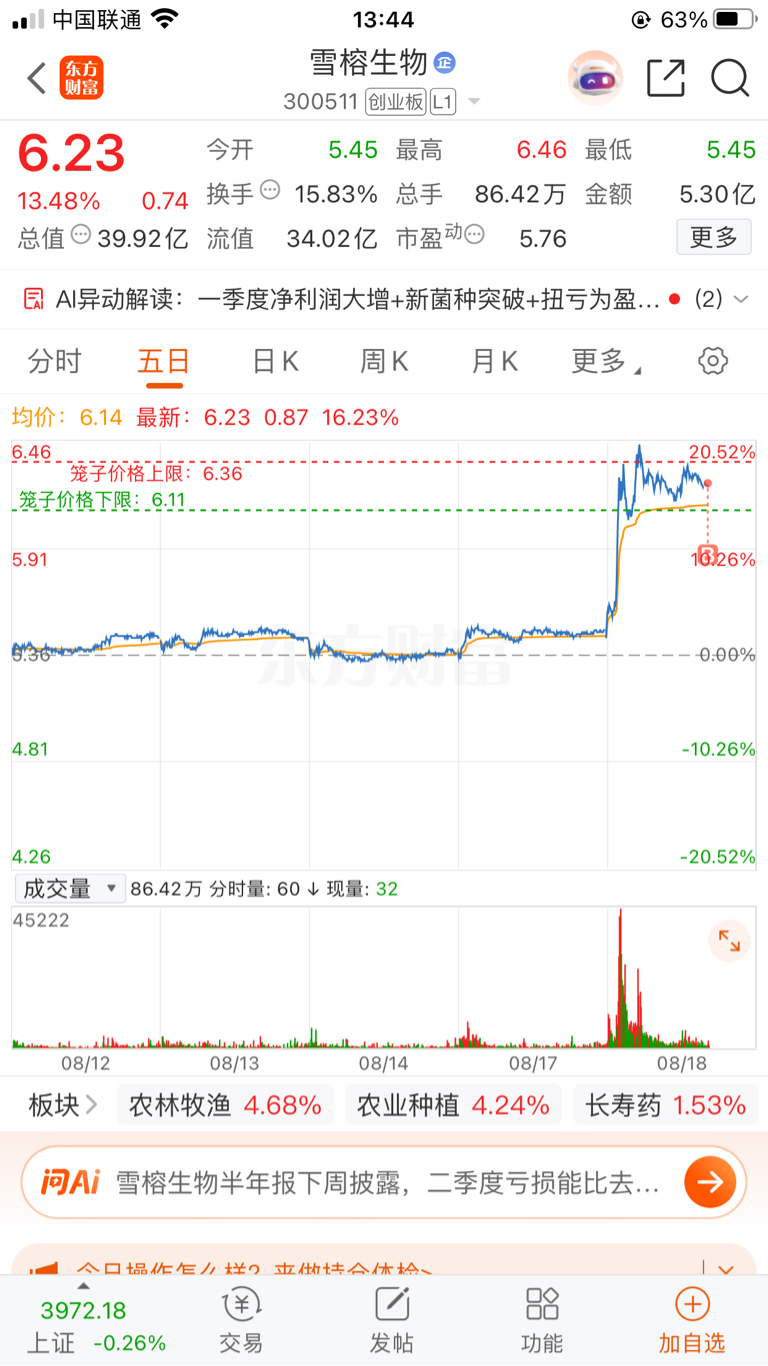The height and width of the screenshot is (1366, 768).
Task: Open chart settings gear
Action: 713,361
